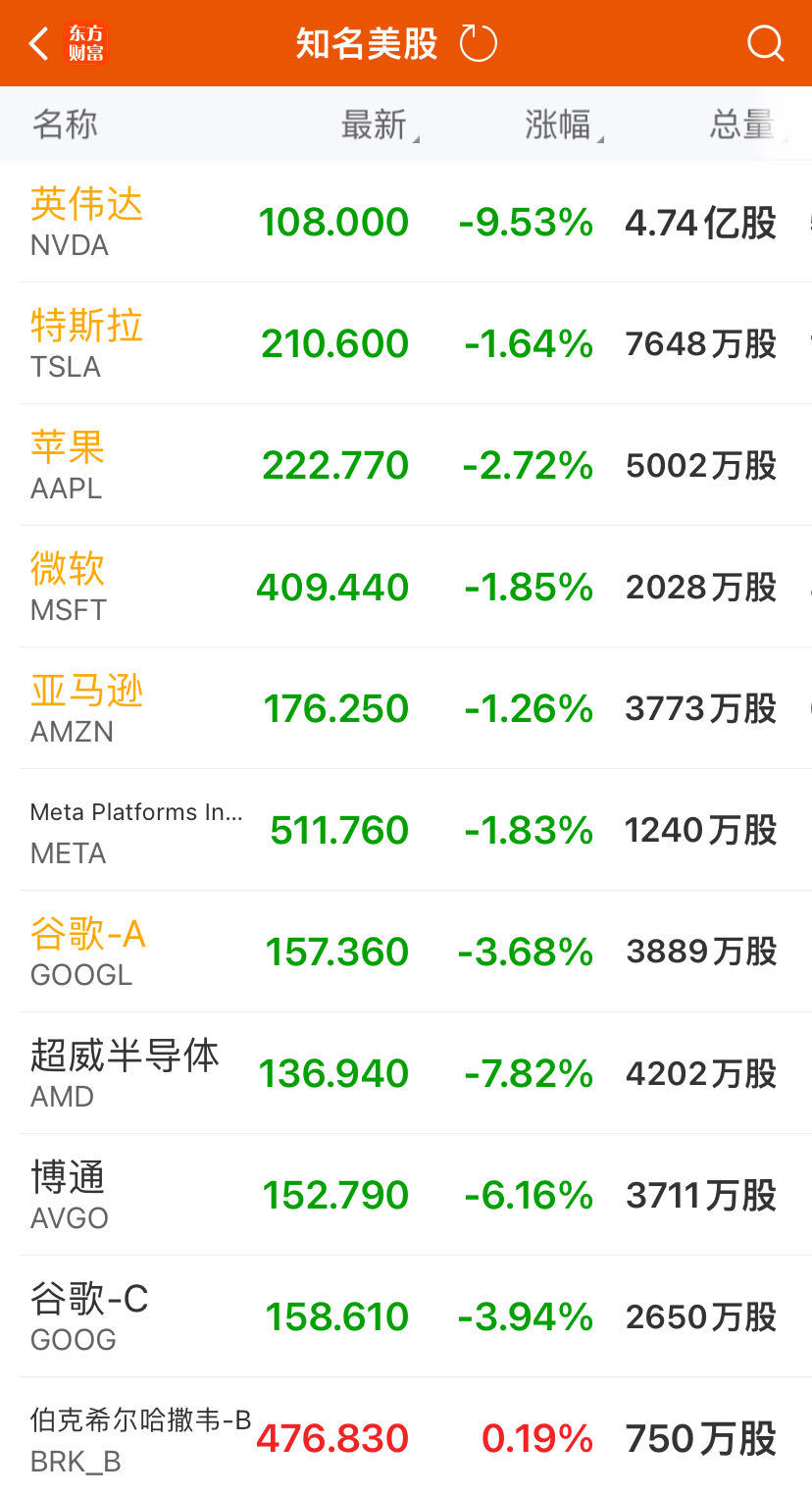Open the 英伟达 NVDA stock row
Viewport: 812px width, 1495px height.
[406, 222]
